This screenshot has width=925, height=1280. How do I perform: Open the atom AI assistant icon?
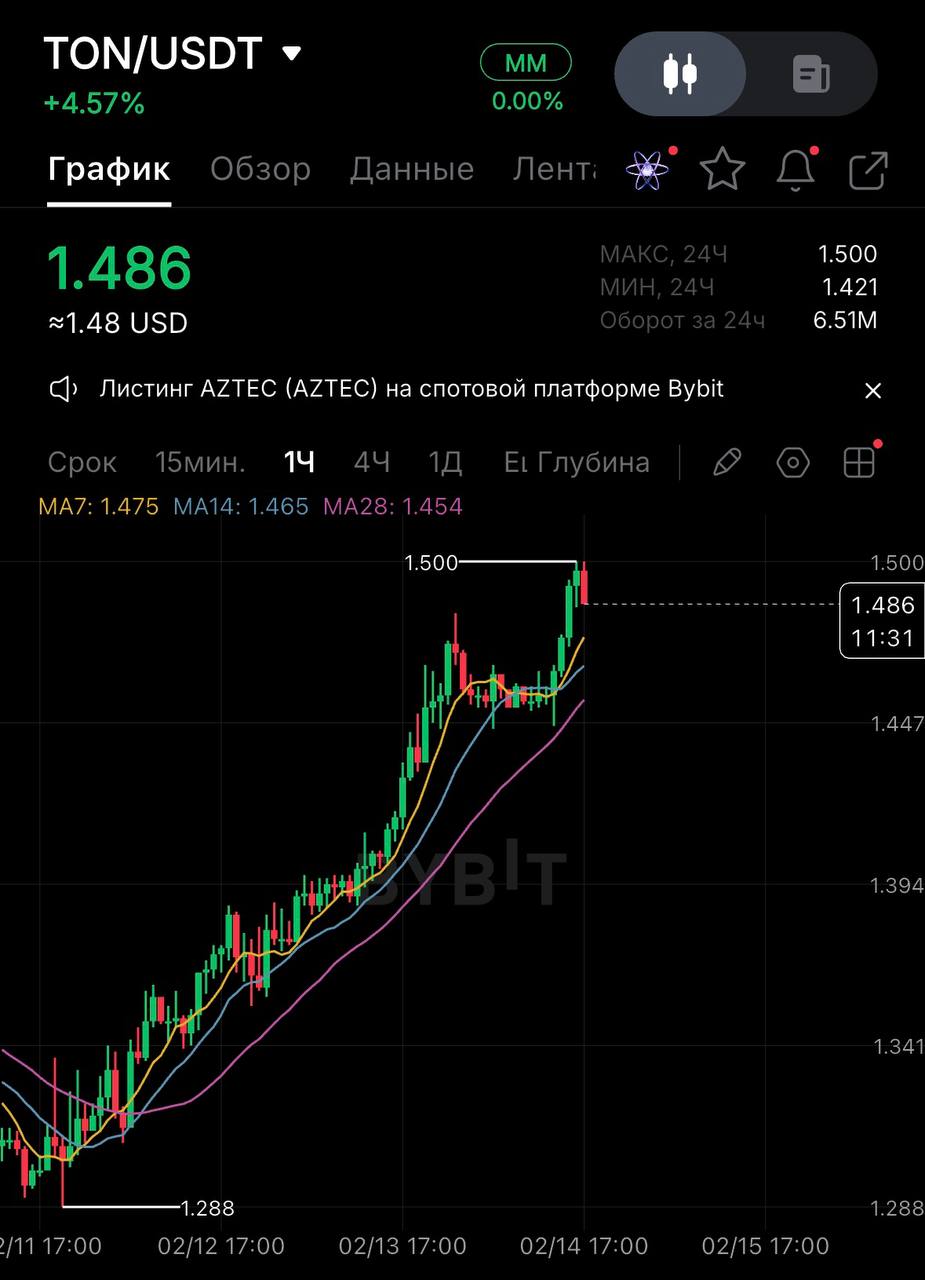click(x=647, y=170)
